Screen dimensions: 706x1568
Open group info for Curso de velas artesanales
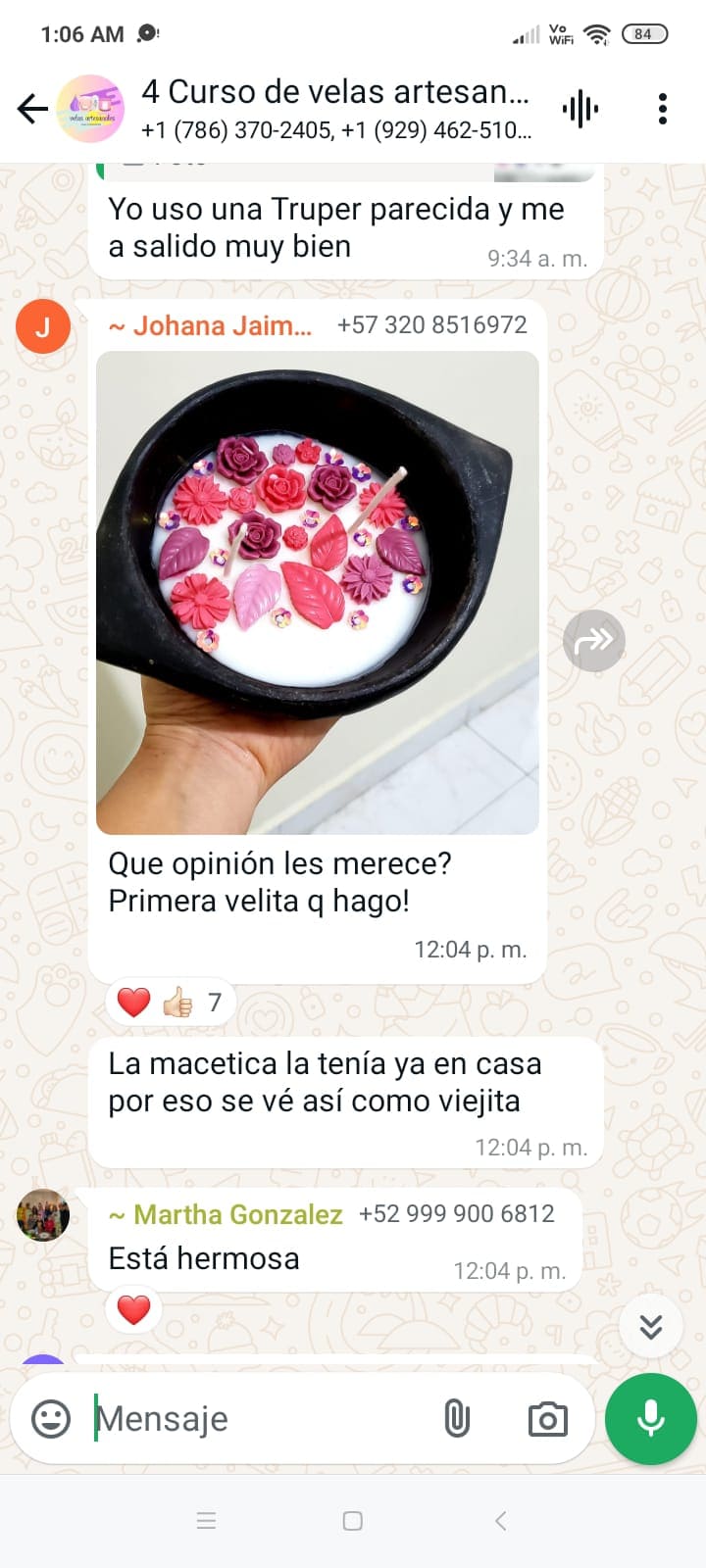pyautogui.click(x=333, y=108)
